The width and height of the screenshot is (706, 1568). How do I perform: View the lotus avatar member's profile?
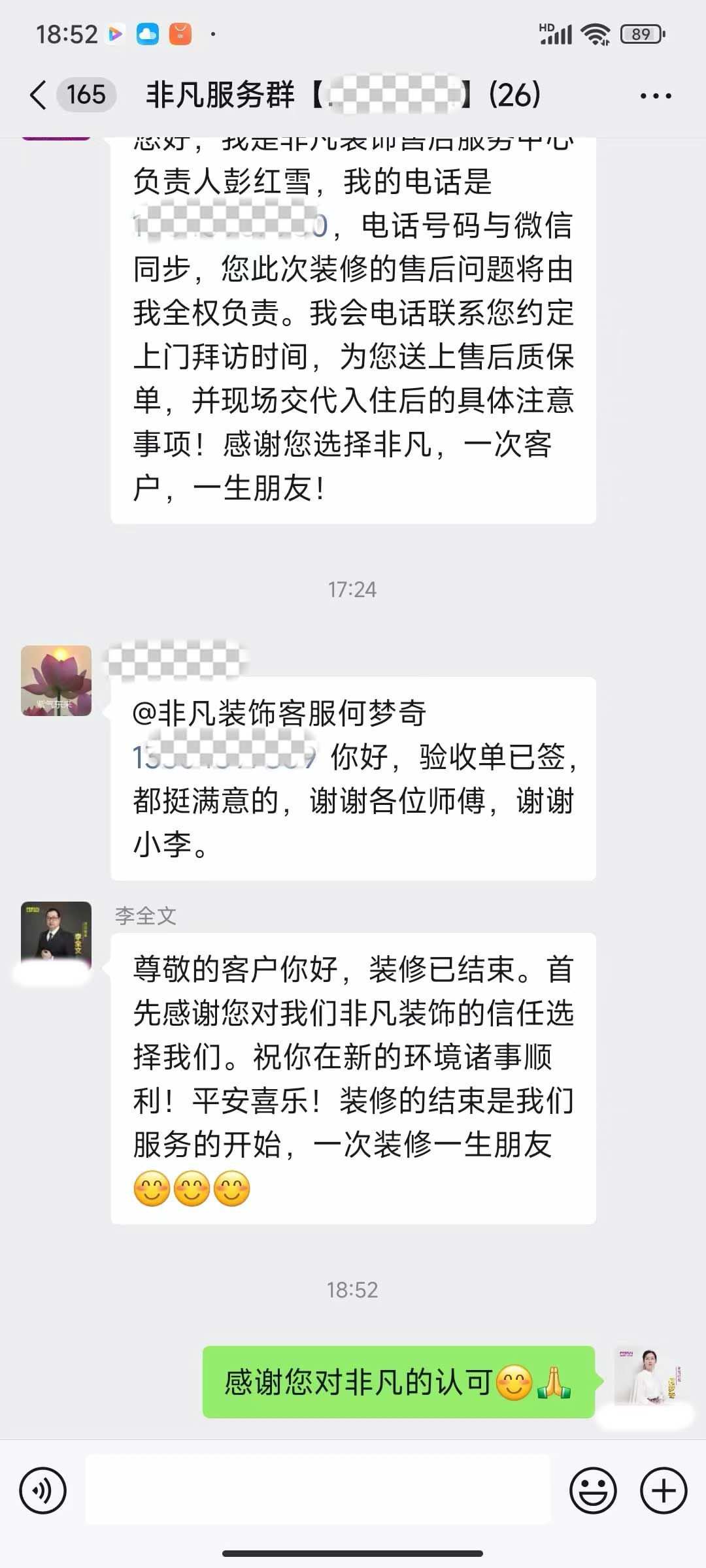coord(56,681)
